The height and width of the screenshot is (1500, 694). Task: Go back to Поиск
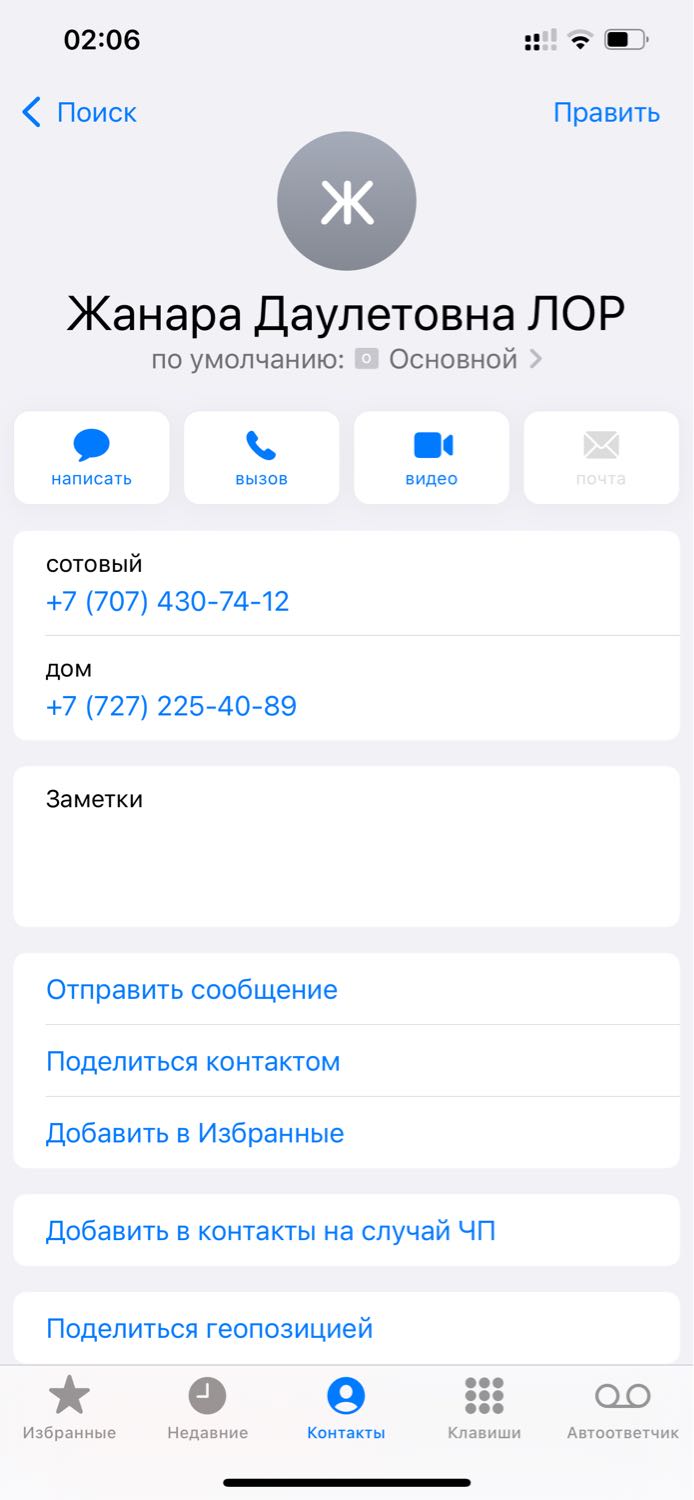click(79, 113)
